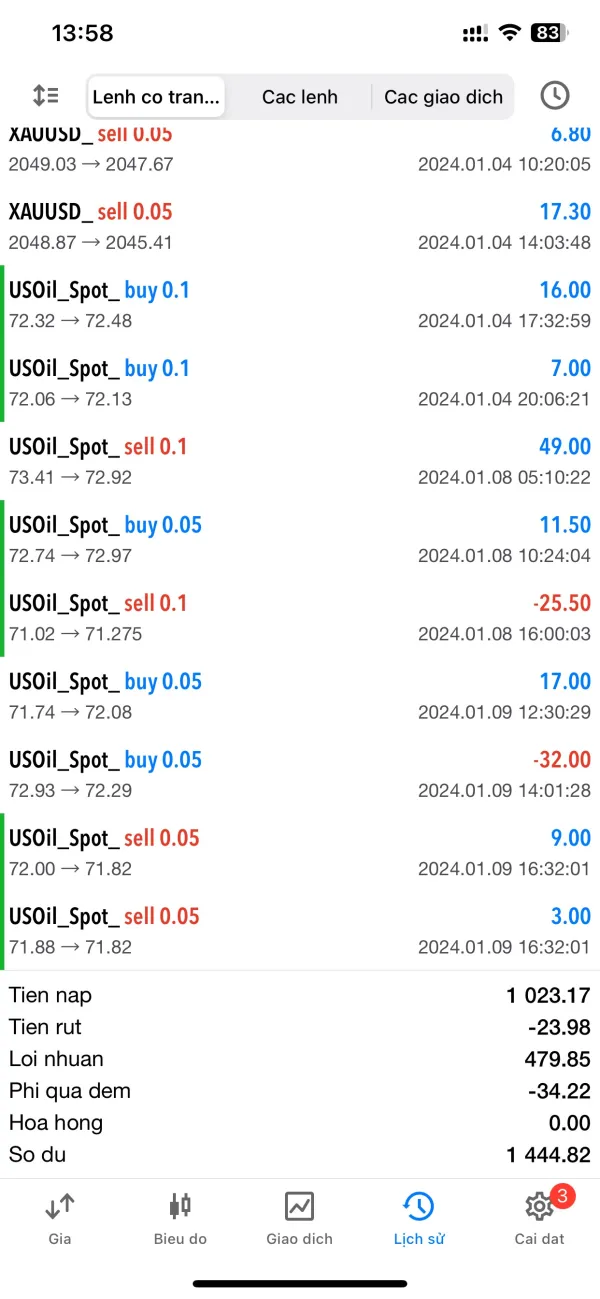This screenshot has width=600, height=1299.
Task: Open the sort order icon
Action: (45, 96)
